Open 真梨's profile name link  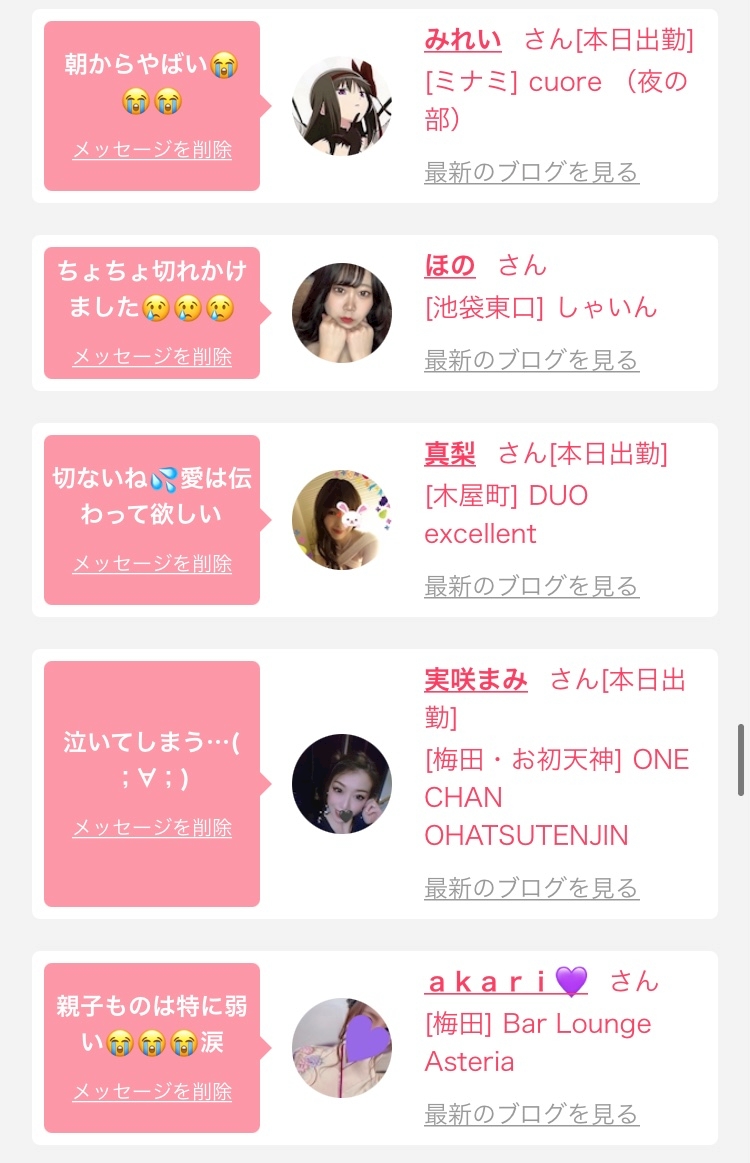450,453
